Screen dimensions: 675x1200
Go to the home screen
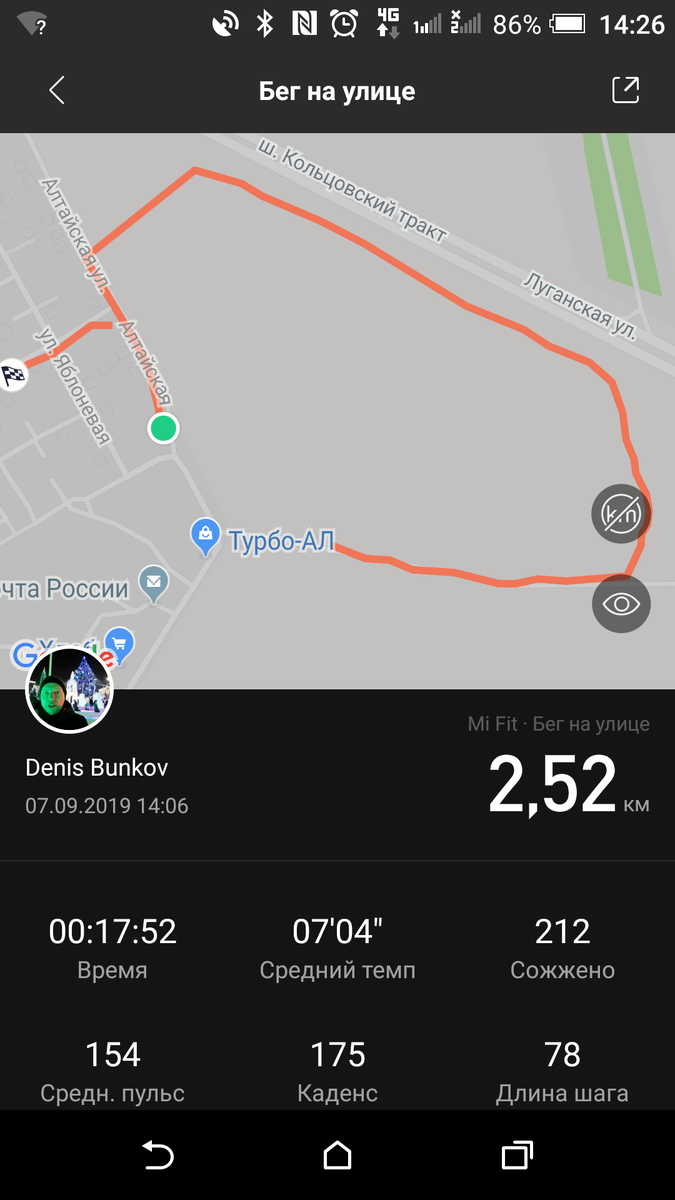click(338, 1157)
